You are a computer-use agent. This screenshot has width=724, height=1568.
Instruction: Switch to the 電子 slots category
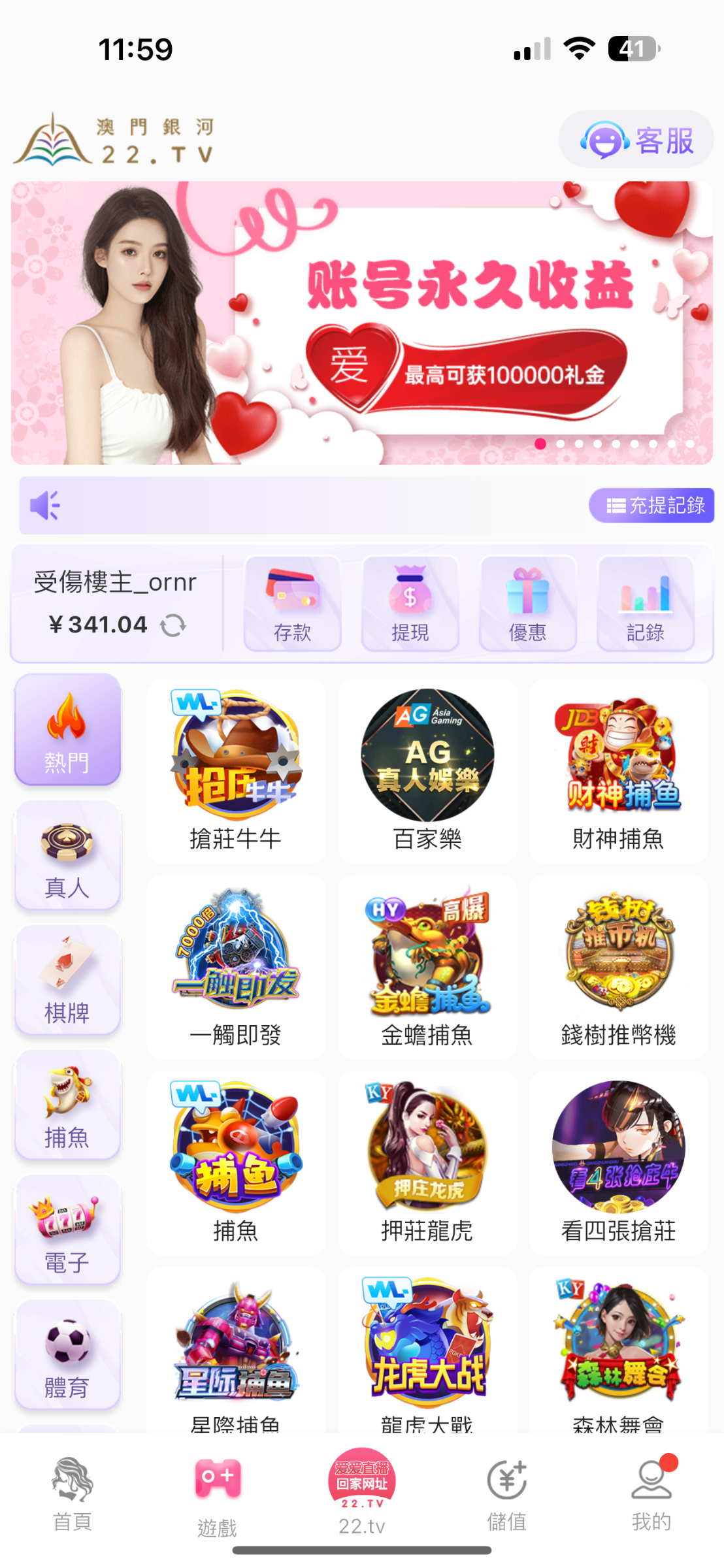click(67, 1229)
